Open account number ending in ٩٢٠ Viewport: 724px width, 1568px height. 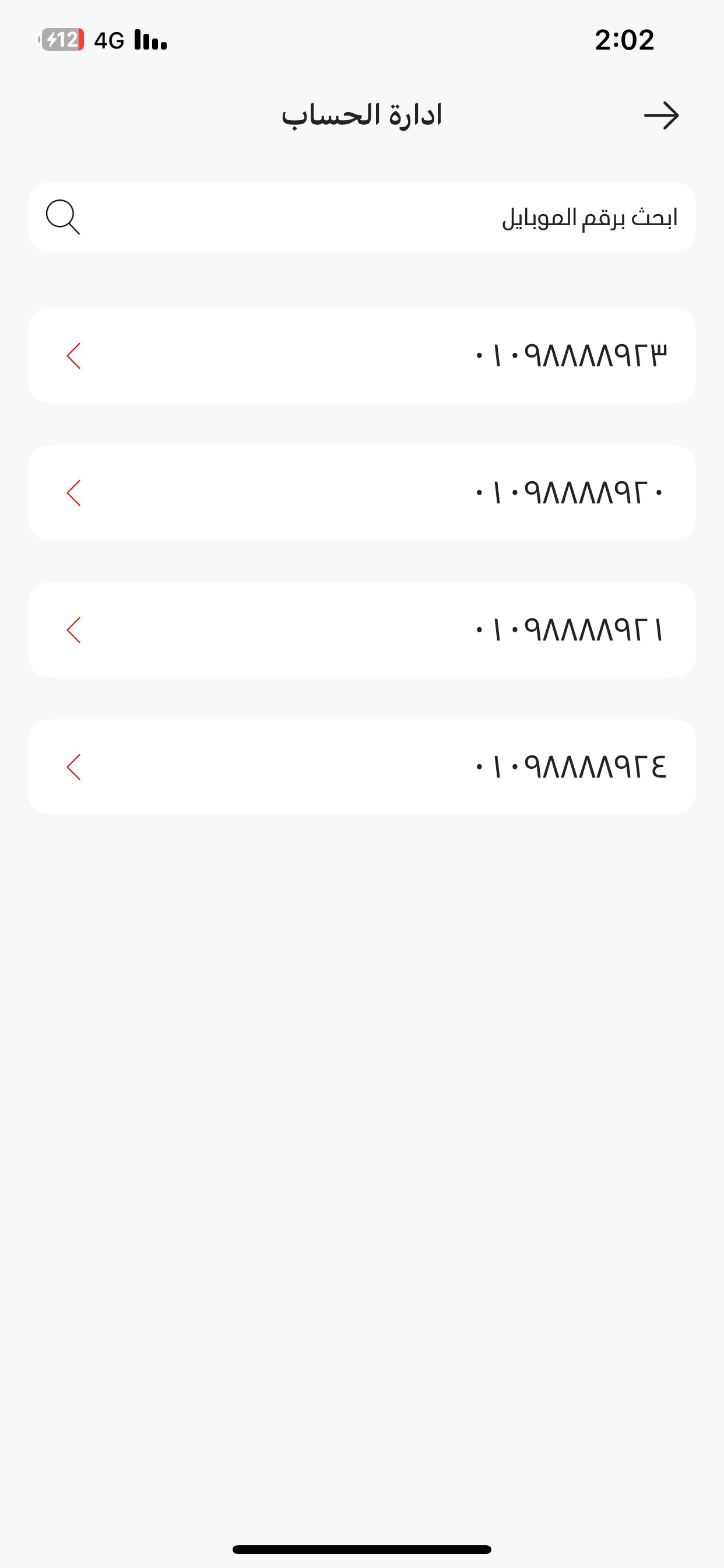coord(361,493)
